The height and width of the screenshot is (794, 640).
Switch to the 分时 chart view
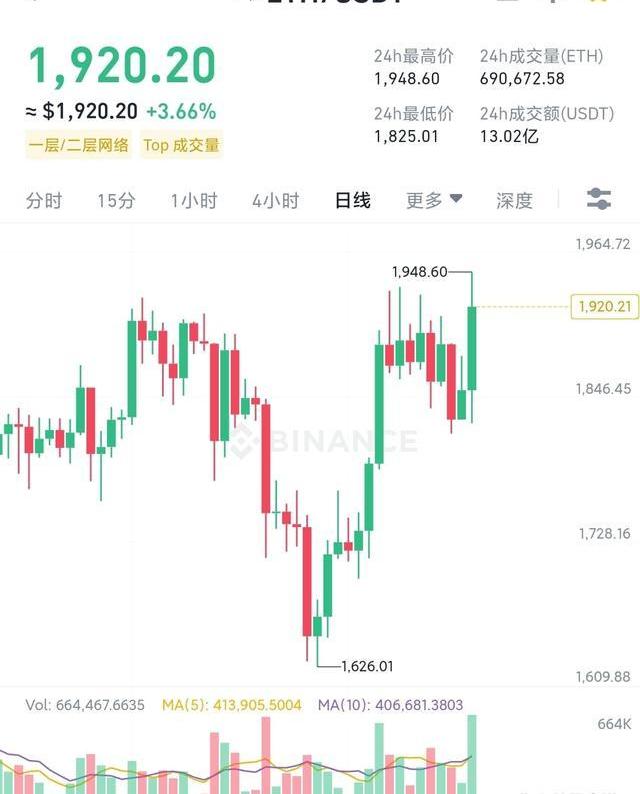pyautogui.click(x=44, y=200)
